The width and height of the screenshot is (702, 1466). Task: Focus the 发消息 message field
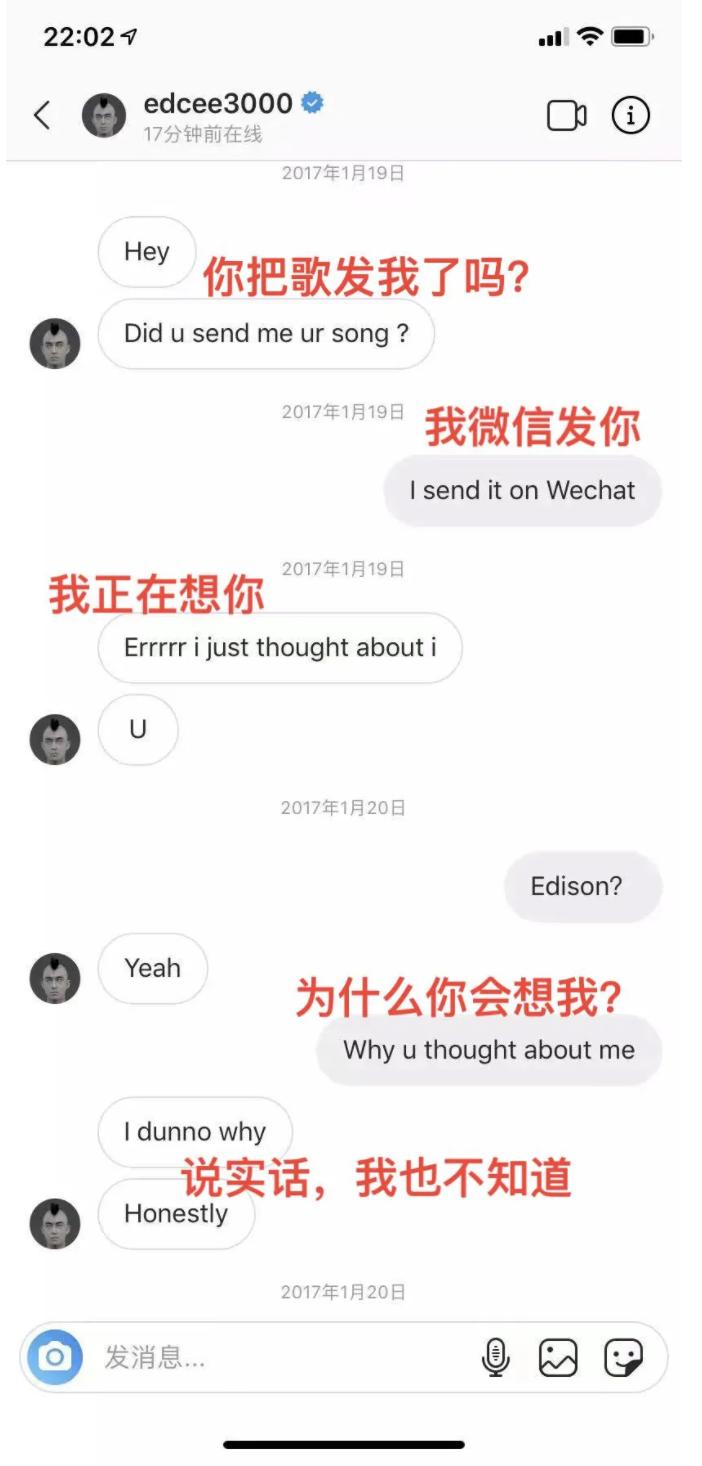280,1357
